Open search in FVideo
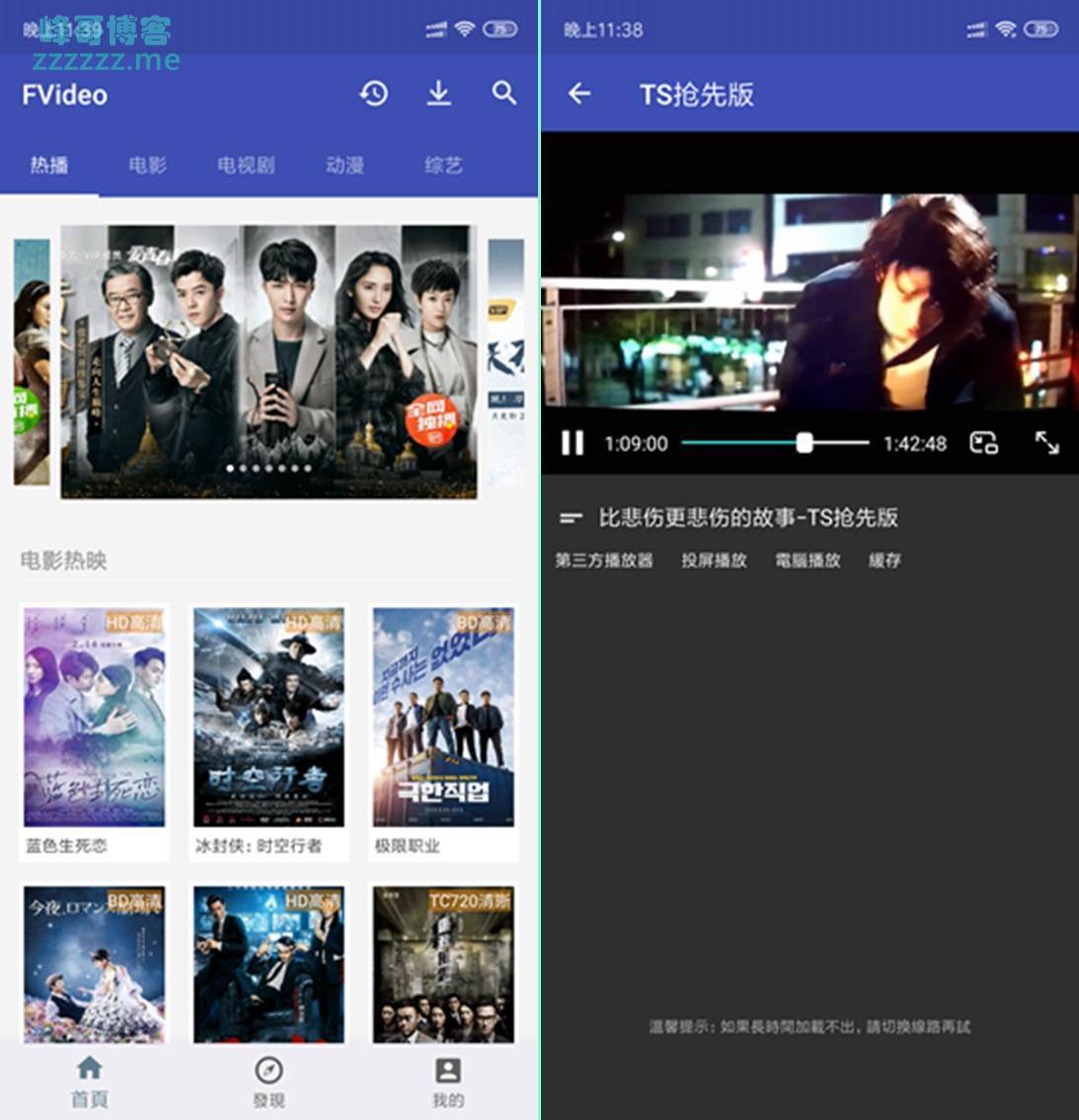The width and height of the screenshot is (1079, 1120). click(503, 94)
